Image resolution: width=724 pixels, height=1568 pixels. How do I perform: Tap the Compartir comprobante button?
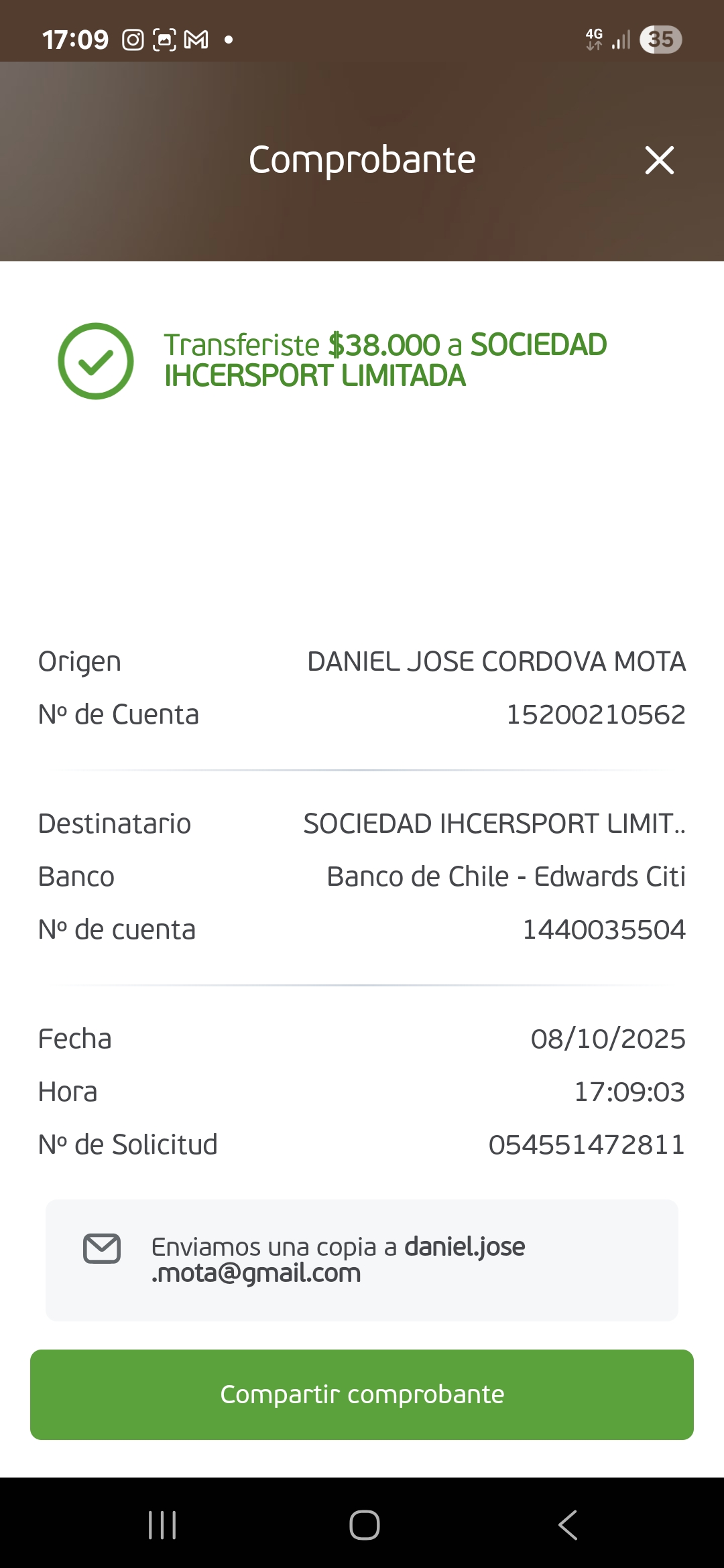(362, 1394)
